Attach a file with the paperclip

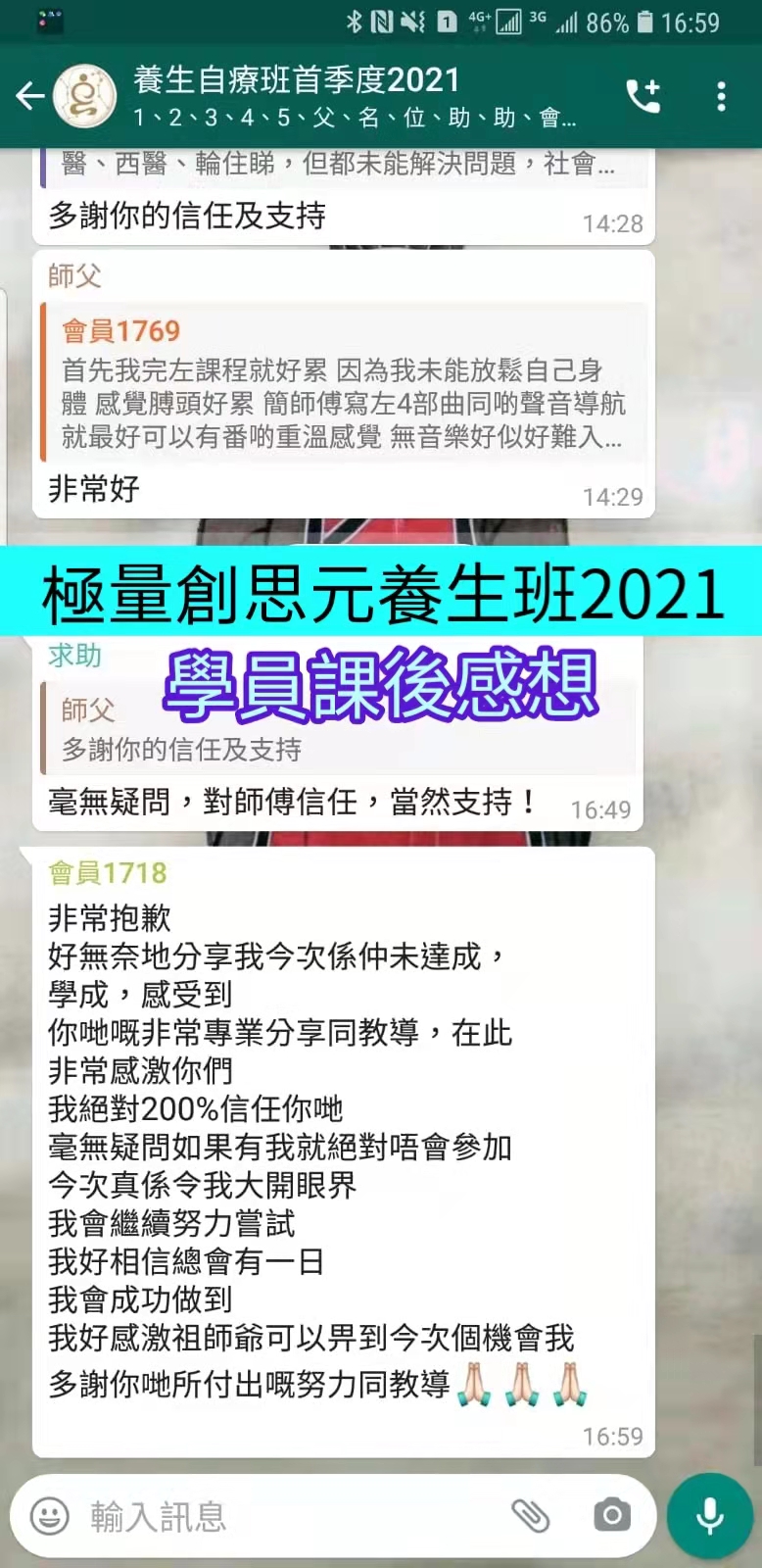pyautogui.click(x=530, y=1516)
